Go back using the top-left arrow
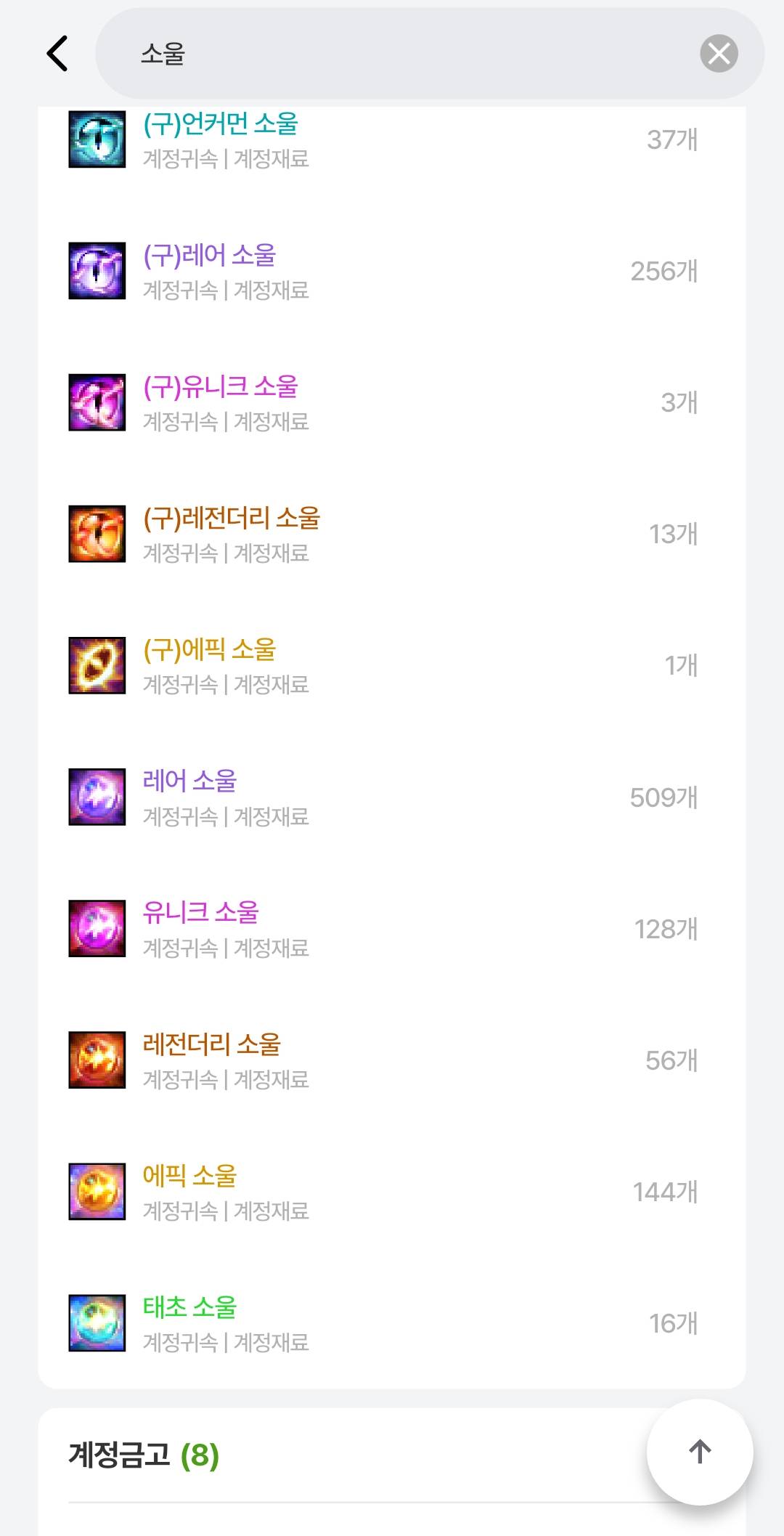Screen dimensions: 784x1536 coord(57,54)
